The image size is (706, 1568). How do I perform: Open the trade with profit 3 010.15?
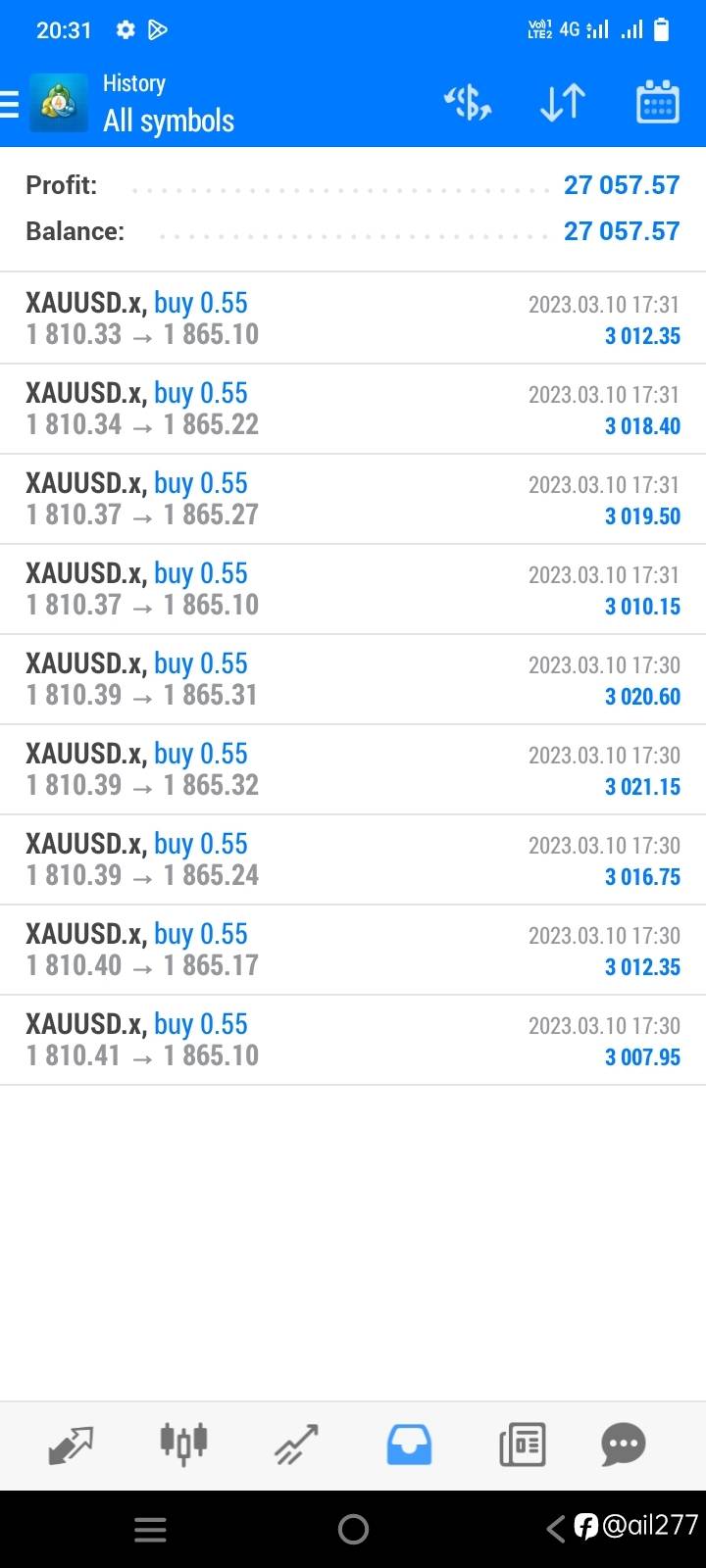(x=353, y=589)
